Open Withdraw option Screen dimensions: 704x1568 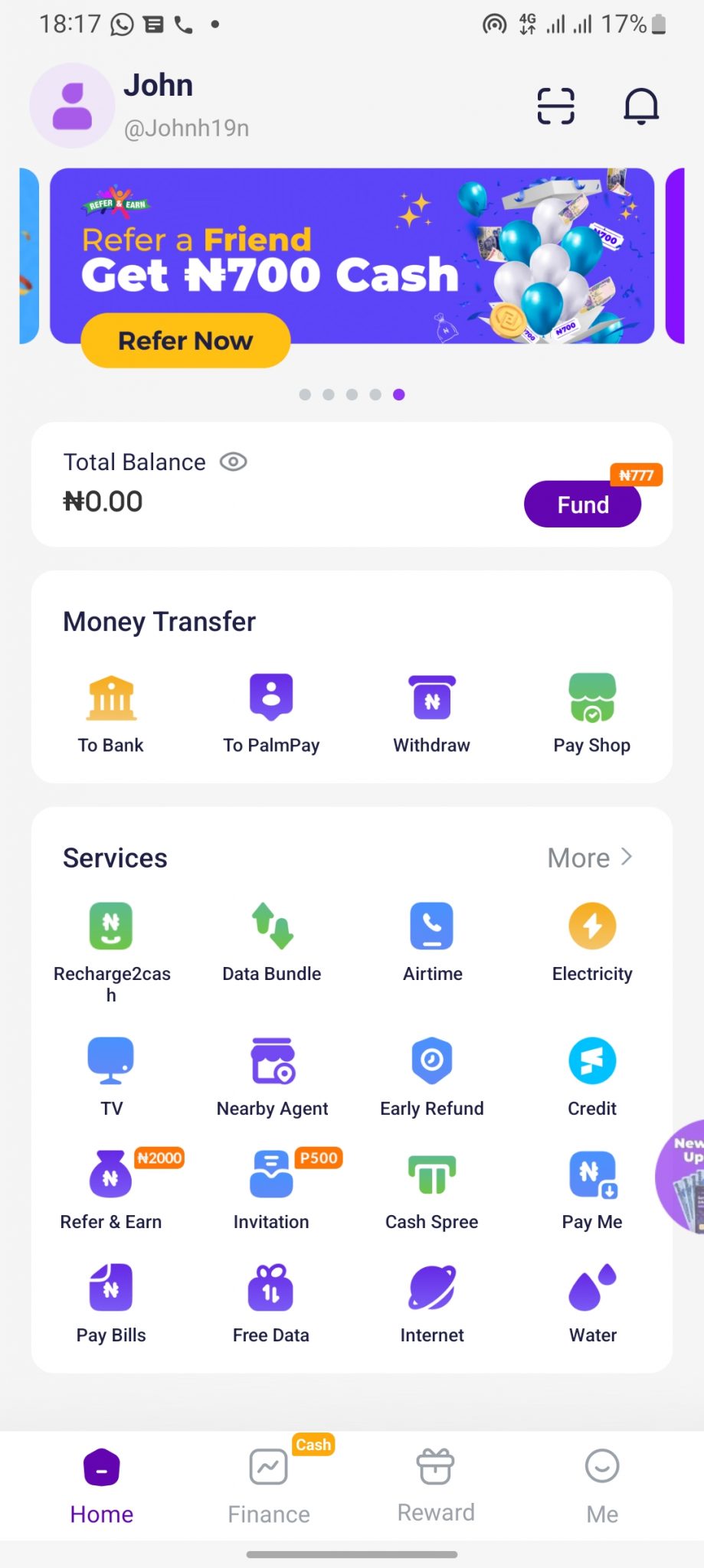click(x=432, y=713)
